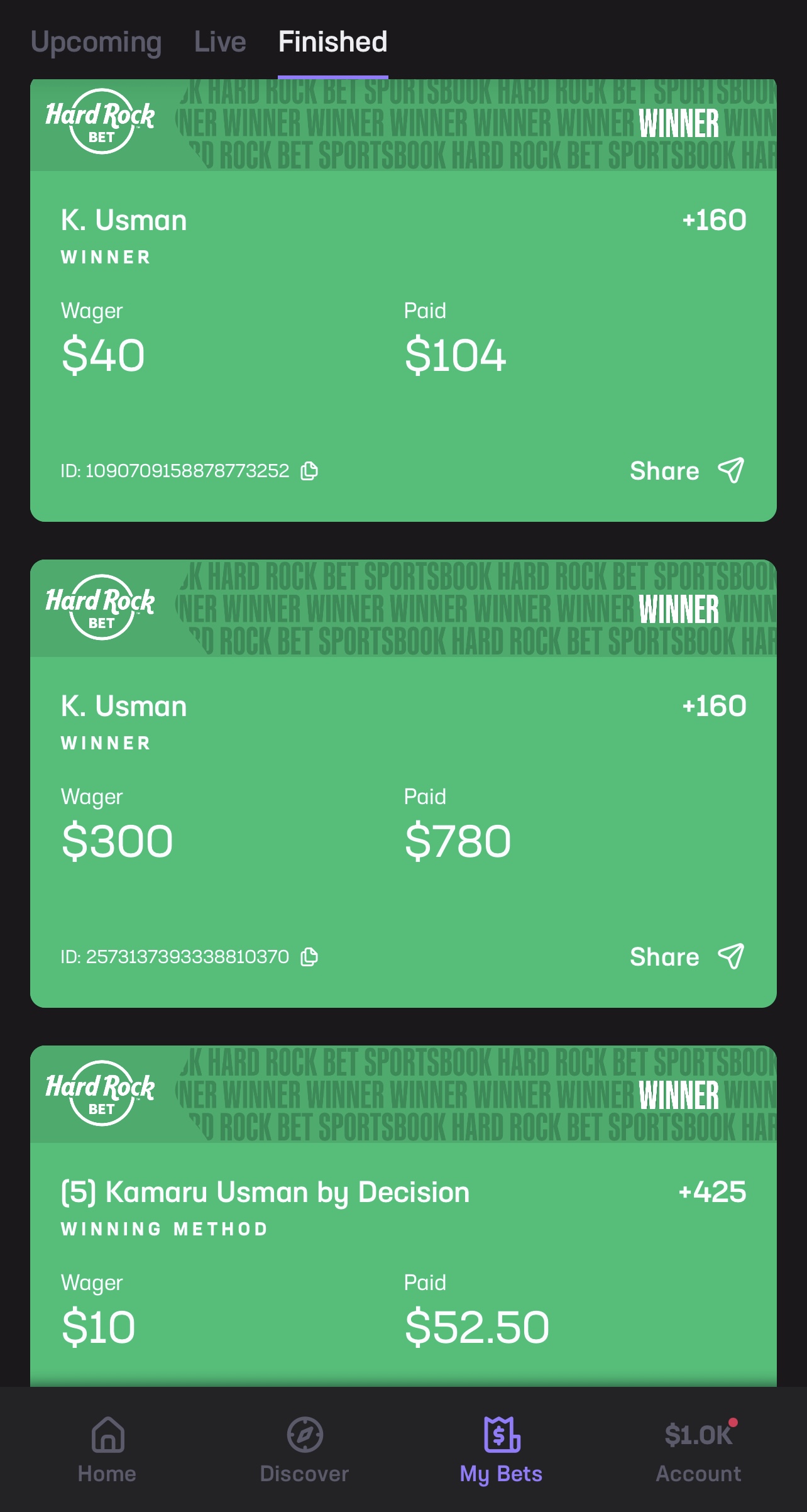This screenshot has height=1512, width=807.
Task: Switch to the Live tab
Action: pyautogui.click(x=220, y=42)
